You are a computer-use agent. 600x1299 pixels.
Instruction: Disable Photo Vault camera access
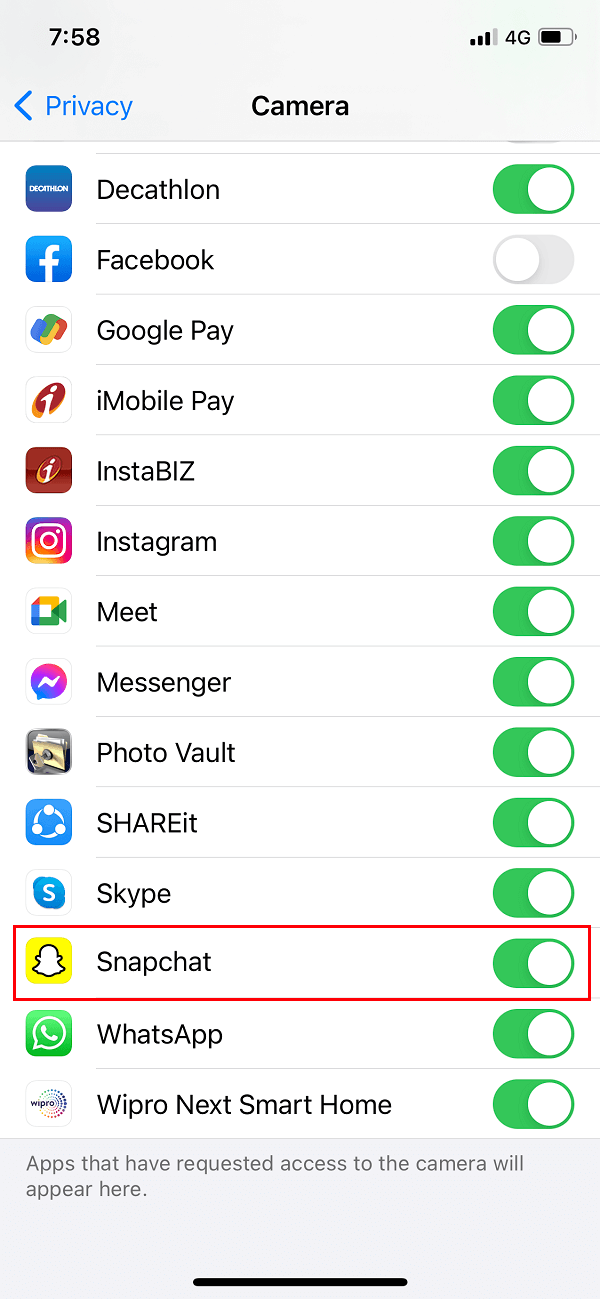(x=533, y=753)
